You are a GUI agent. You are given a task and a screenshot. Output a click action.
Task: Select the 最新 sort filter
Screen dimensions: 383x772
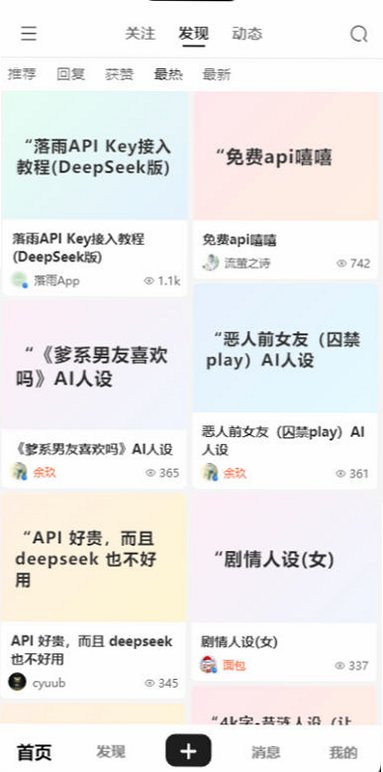click(217, 74)
